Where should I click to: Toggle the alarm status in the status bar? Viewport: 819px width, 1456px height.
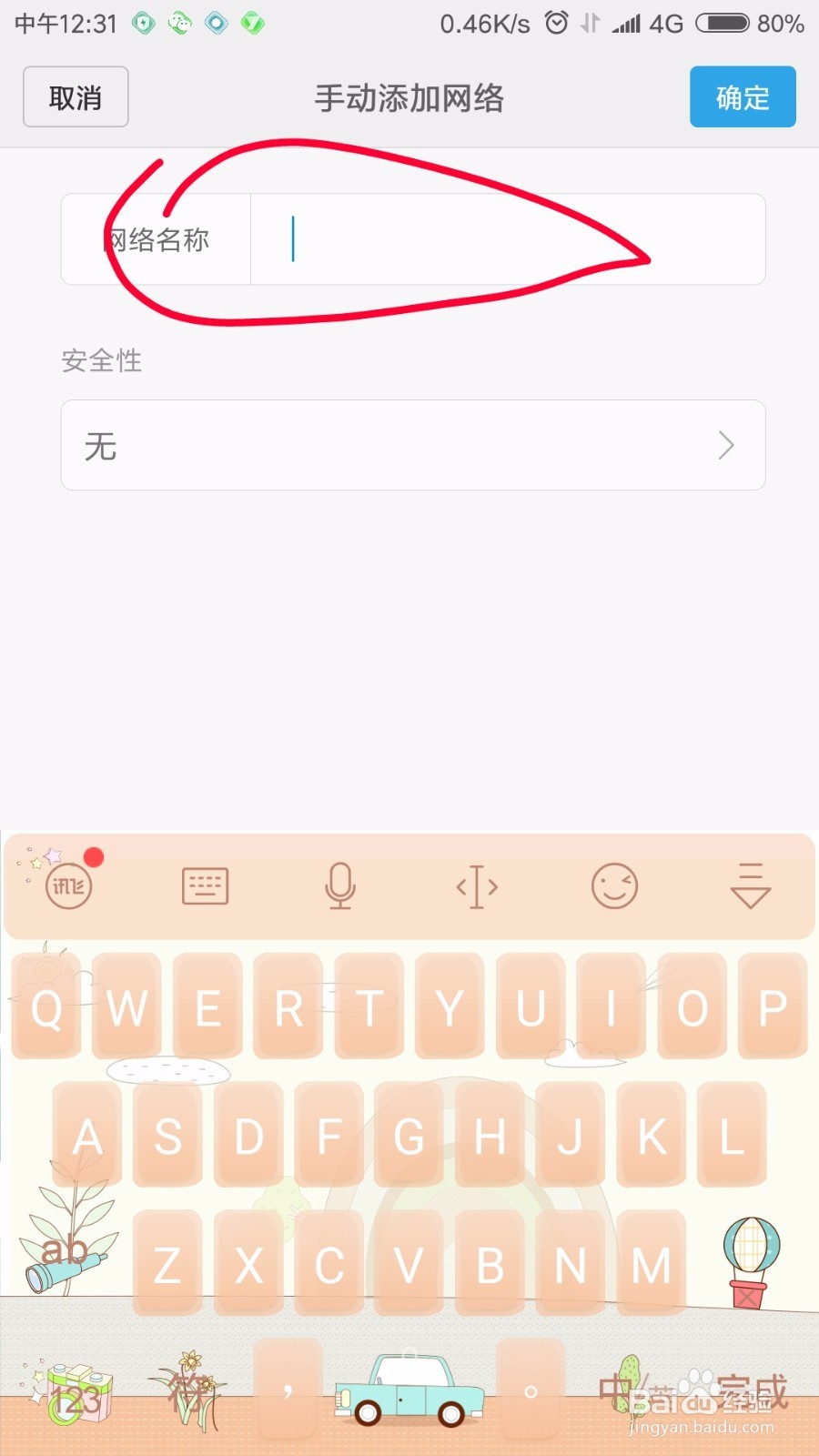[x=554, y=23]
